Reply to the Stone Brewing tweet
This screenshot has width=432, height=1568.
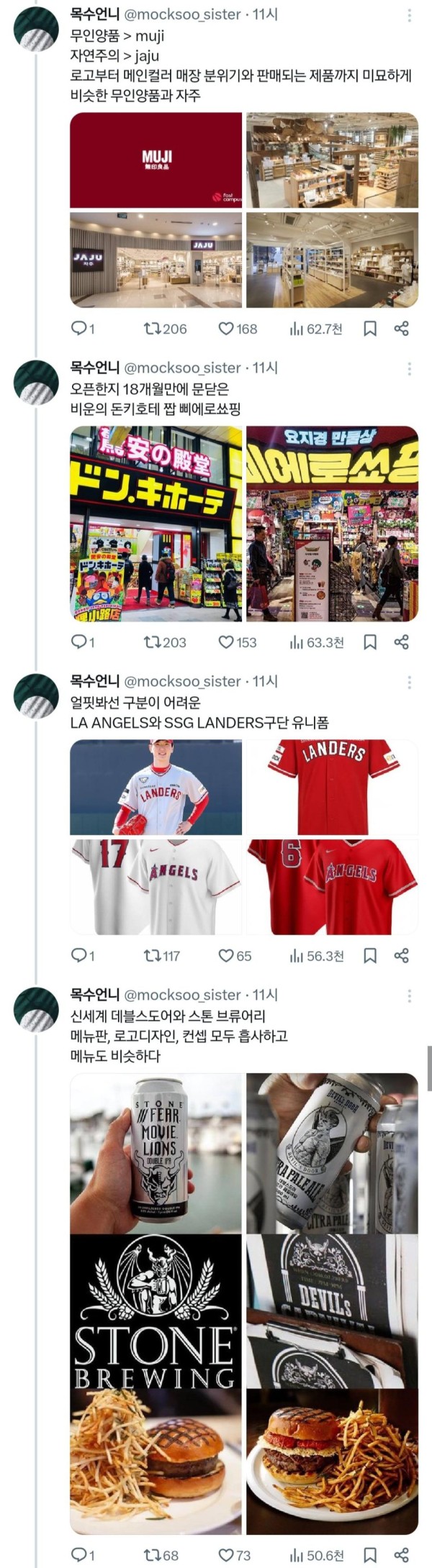point(78,1555)
